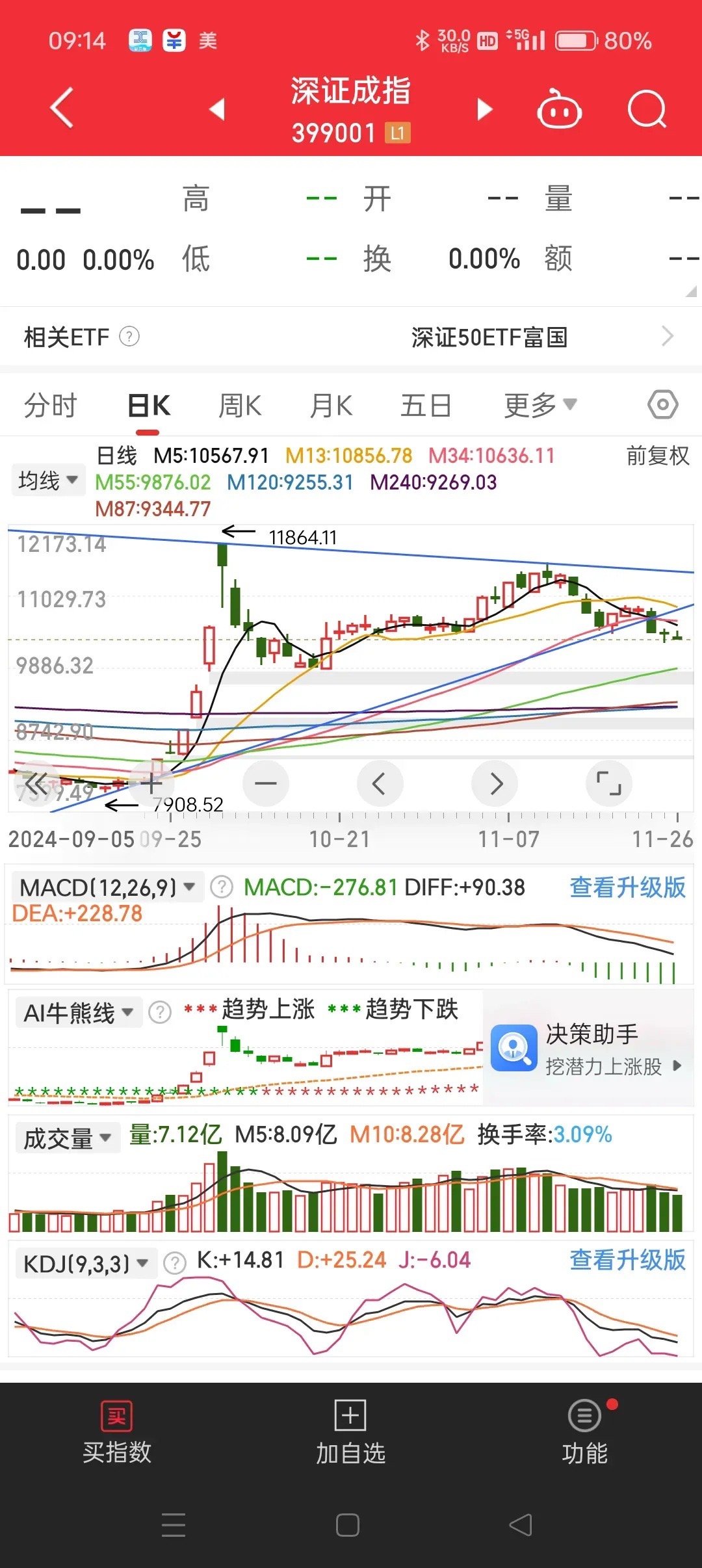Zoom out the K-line chart
The height and width of the screenshot is (1568, 702).
(265, 783)
